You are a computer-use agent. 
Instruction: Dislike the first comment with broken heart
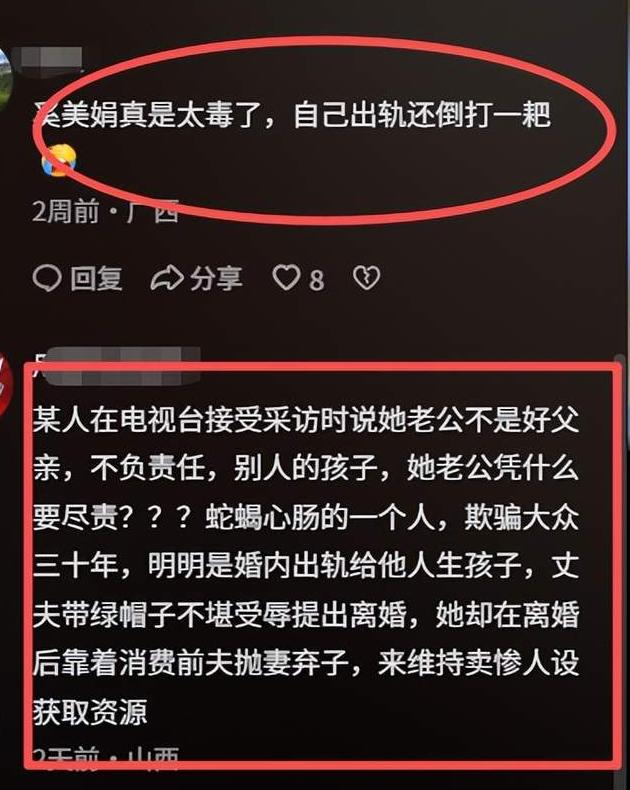pos(366,279)
